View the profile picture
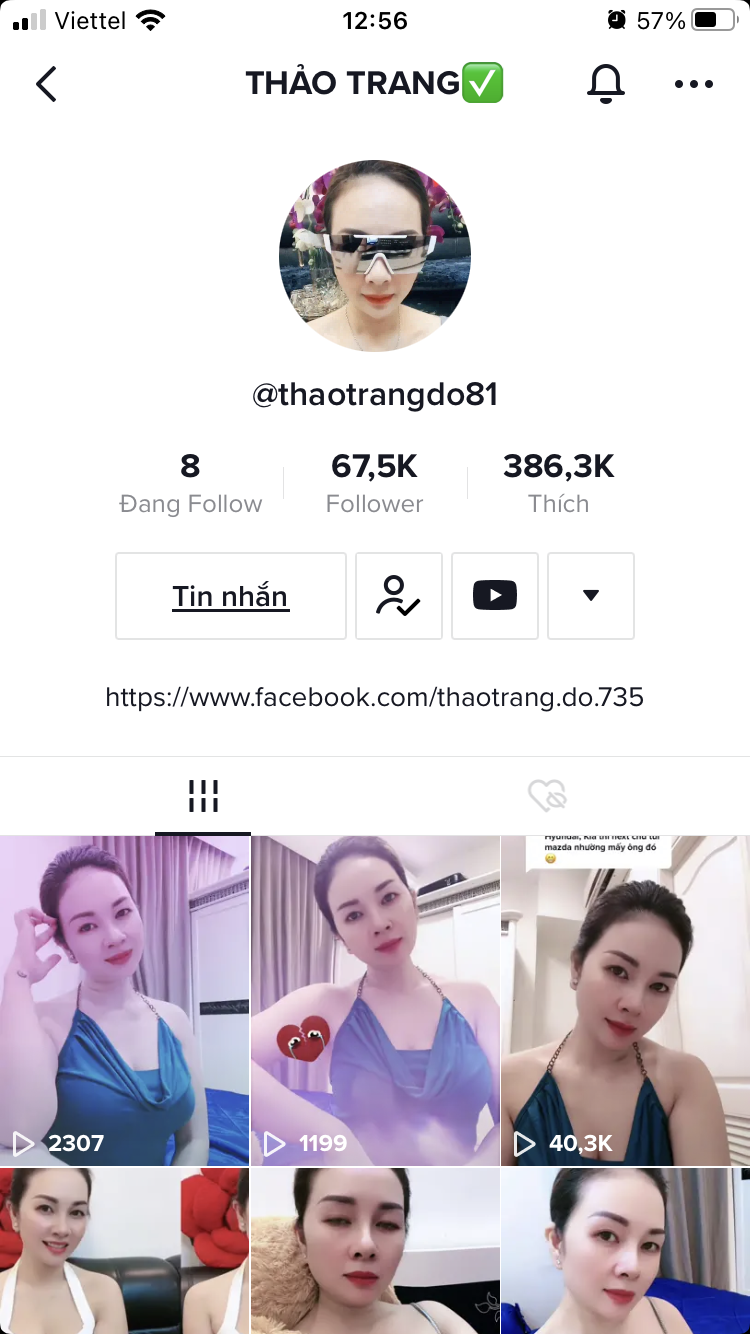The width and height of the screenshot is (750, 1334). click(375, 256)
